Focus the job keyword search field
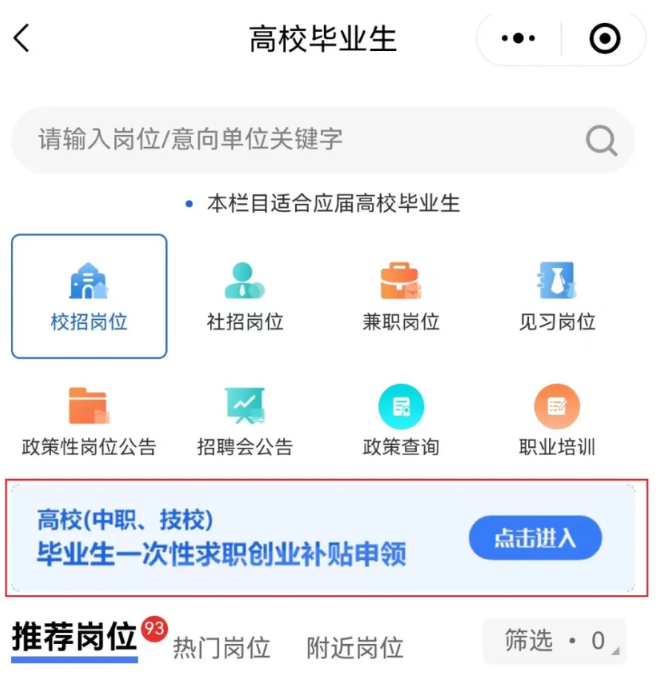 300,140
